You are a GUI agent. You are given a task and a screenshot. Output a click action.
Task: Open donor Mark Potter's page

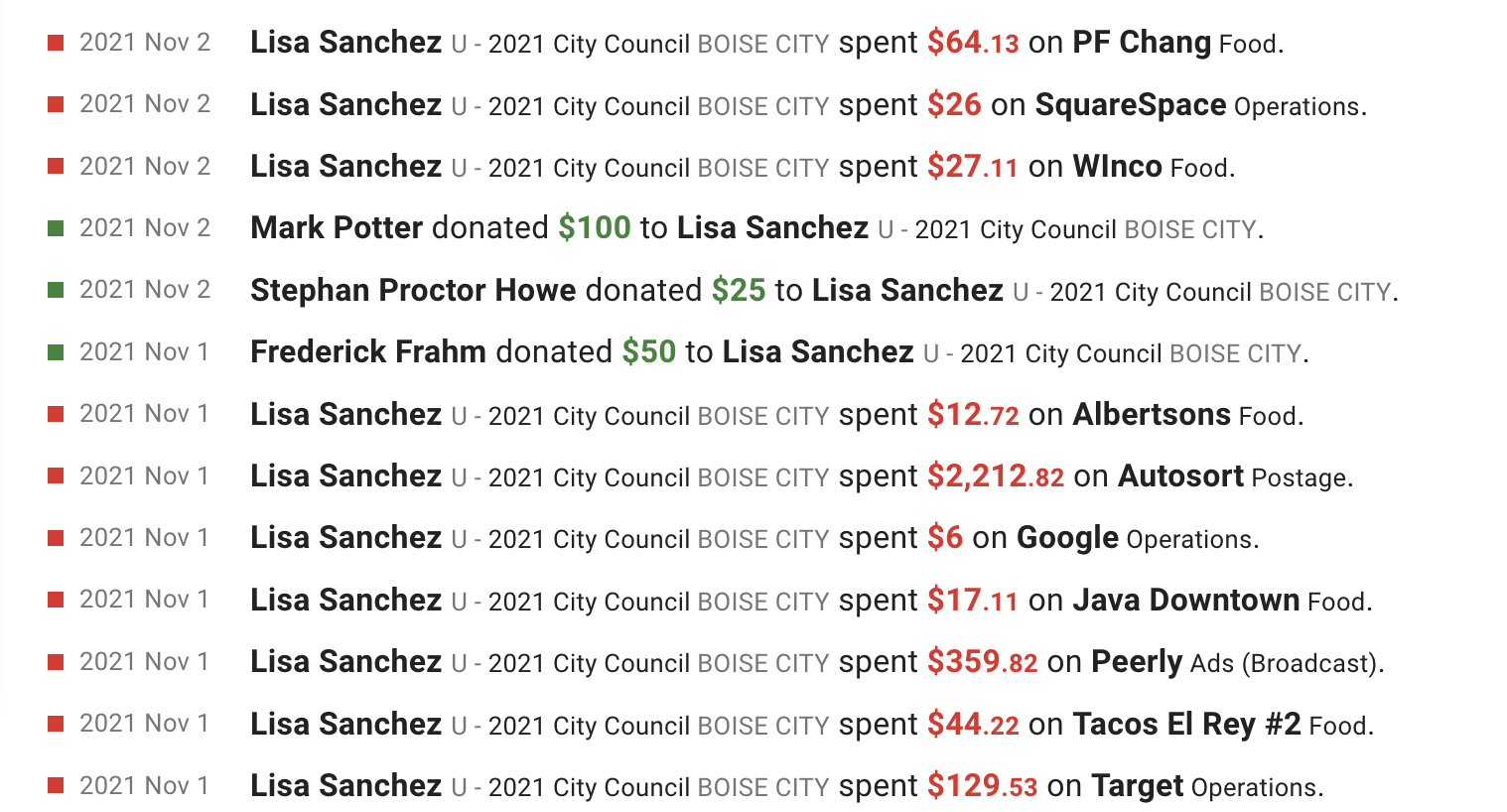click(x=337, y=227)
